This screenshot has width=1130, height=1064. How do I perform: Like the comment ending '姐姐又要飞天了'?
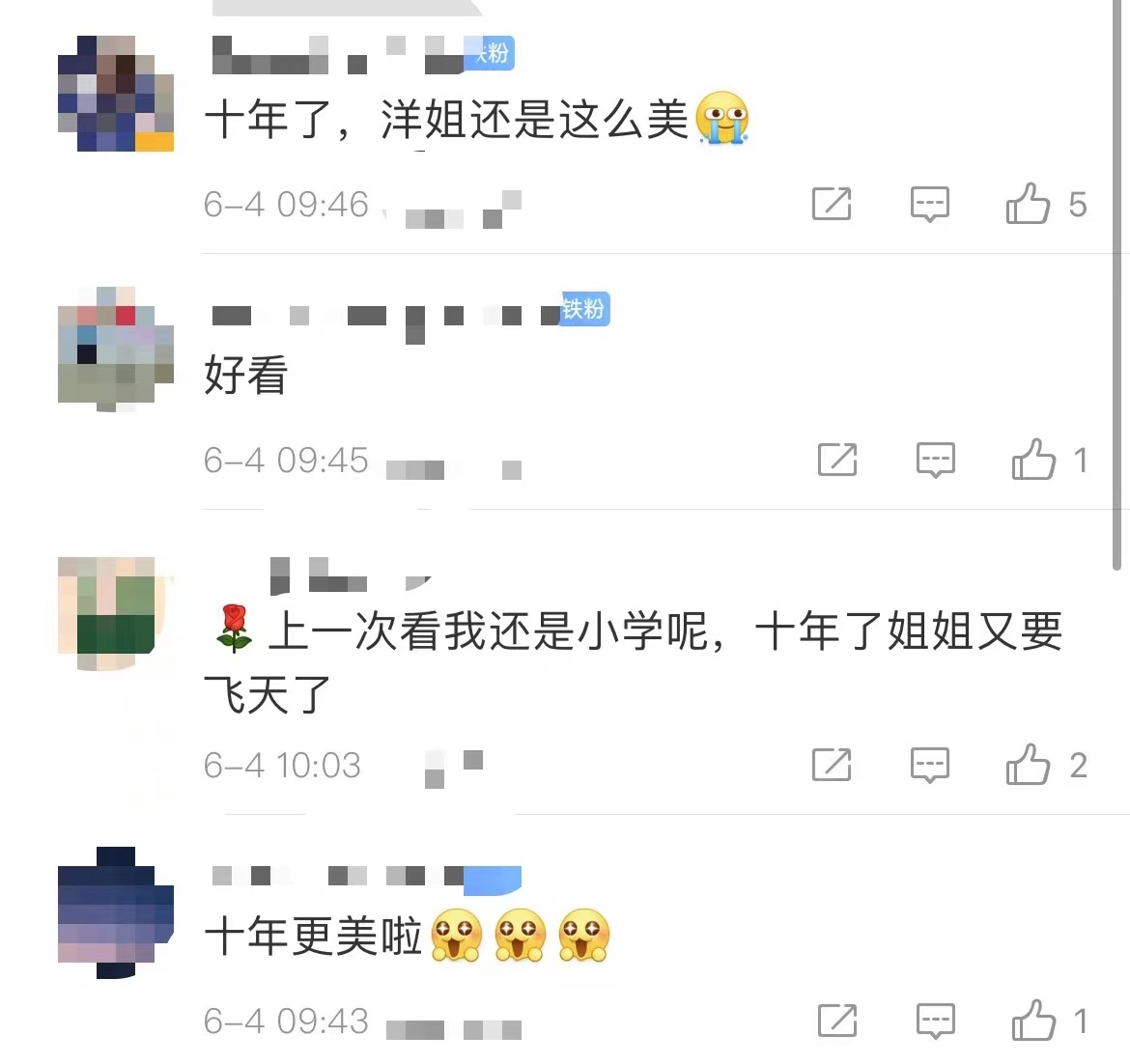click(1028, 765)
